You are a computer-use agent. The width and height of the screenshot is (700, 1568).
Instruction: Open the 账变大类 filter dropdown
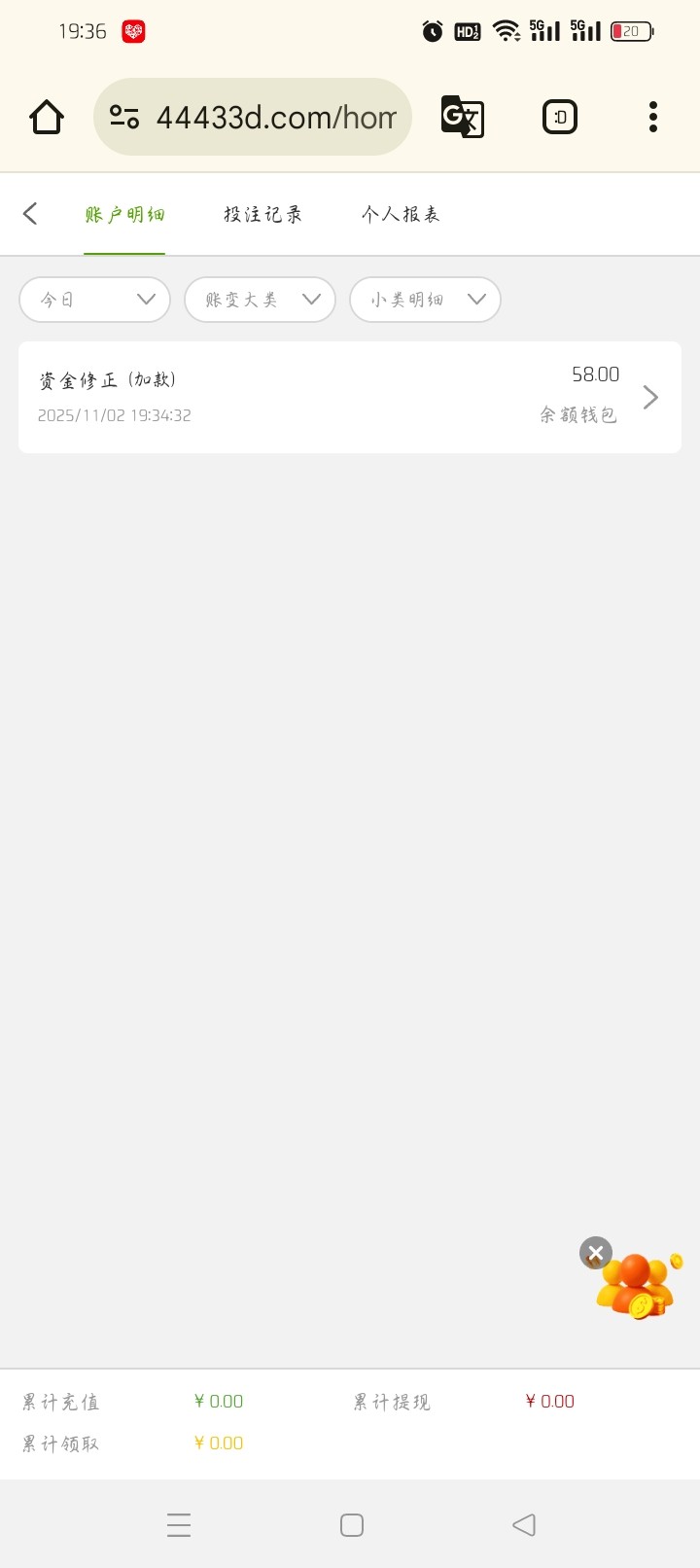tap(260, 300)
